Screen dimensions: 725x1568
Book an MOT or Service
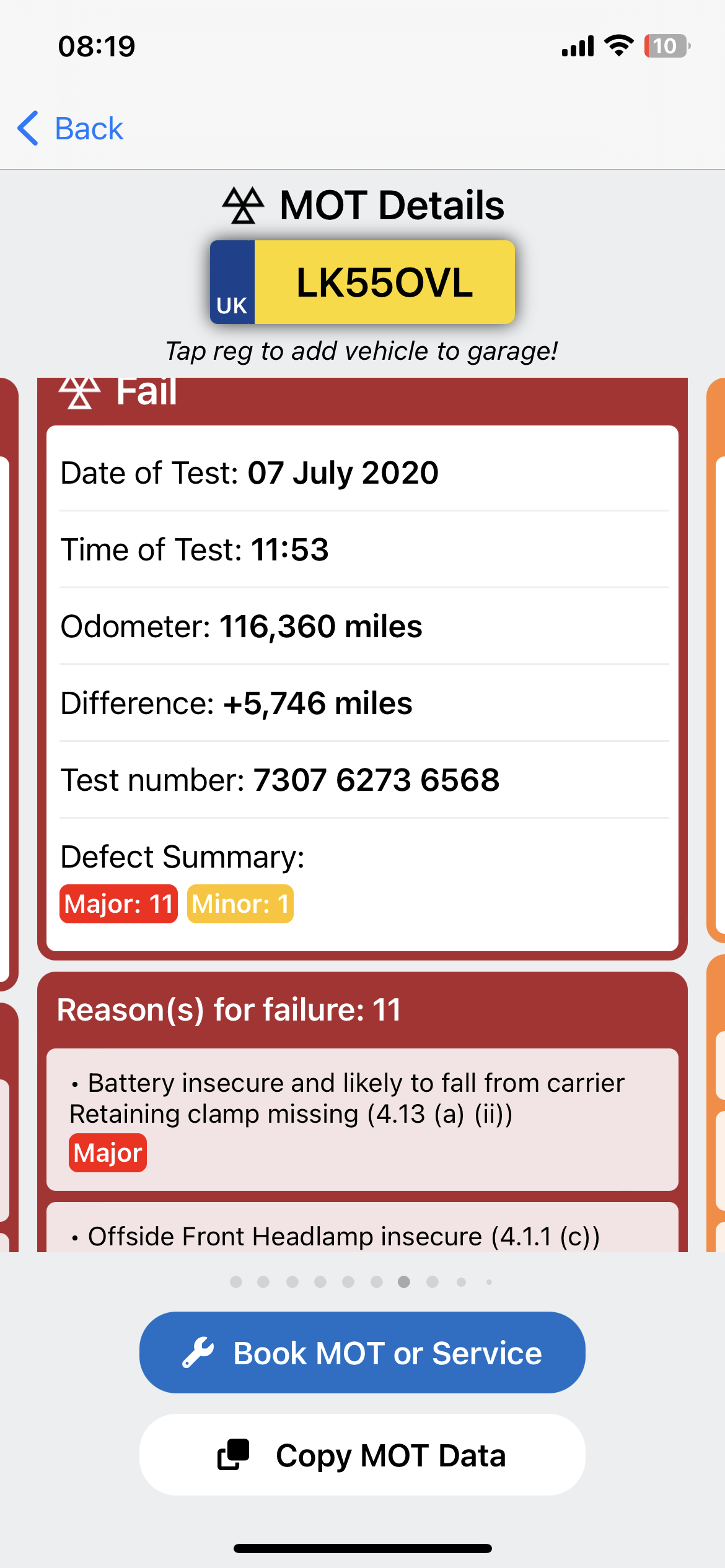(x=362, y=1352)
